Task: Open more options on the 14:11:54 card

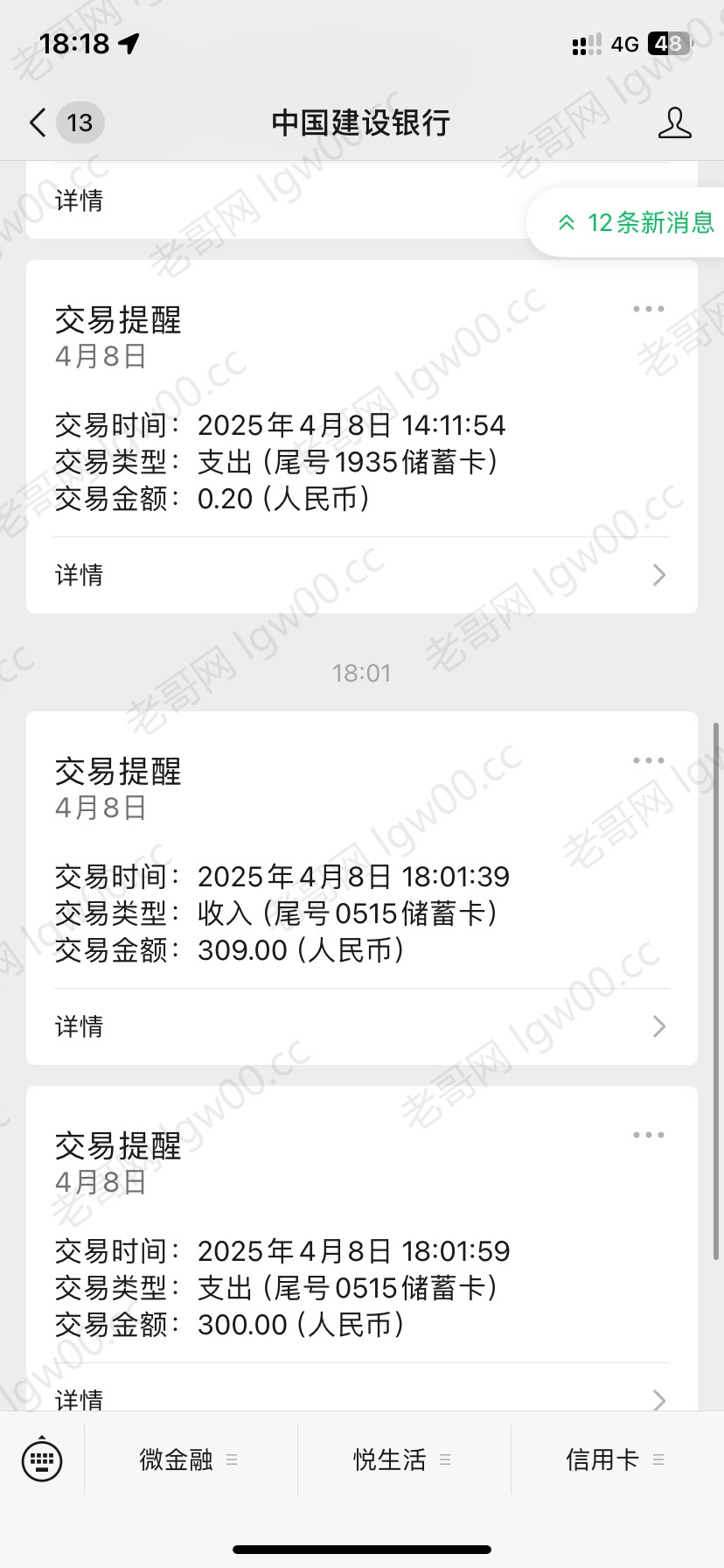Action: pyautogui.click(x=649, y=309)
